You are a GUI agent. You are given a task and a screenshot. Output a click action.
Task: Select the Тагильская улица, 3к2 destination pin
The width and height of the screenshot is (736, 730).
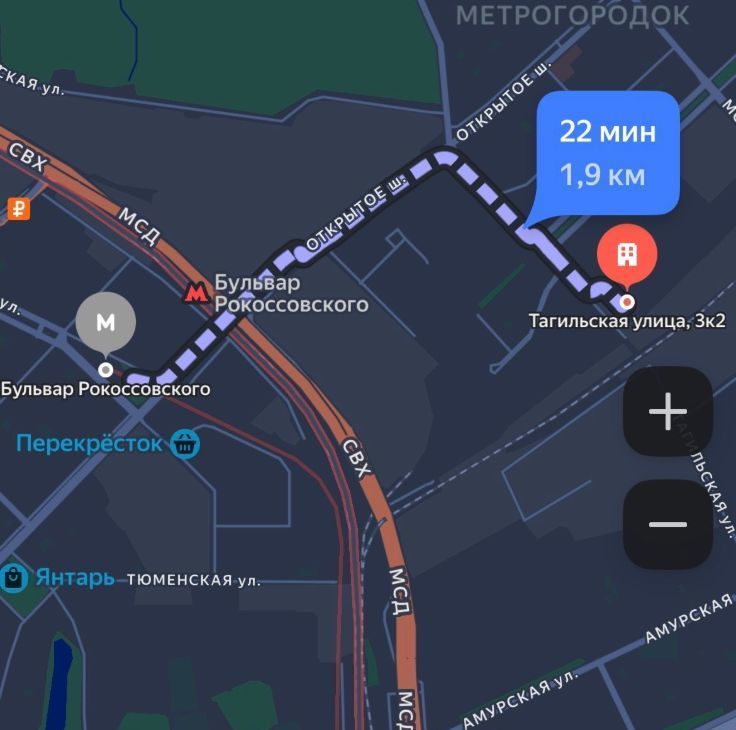(x=627, y=257)
